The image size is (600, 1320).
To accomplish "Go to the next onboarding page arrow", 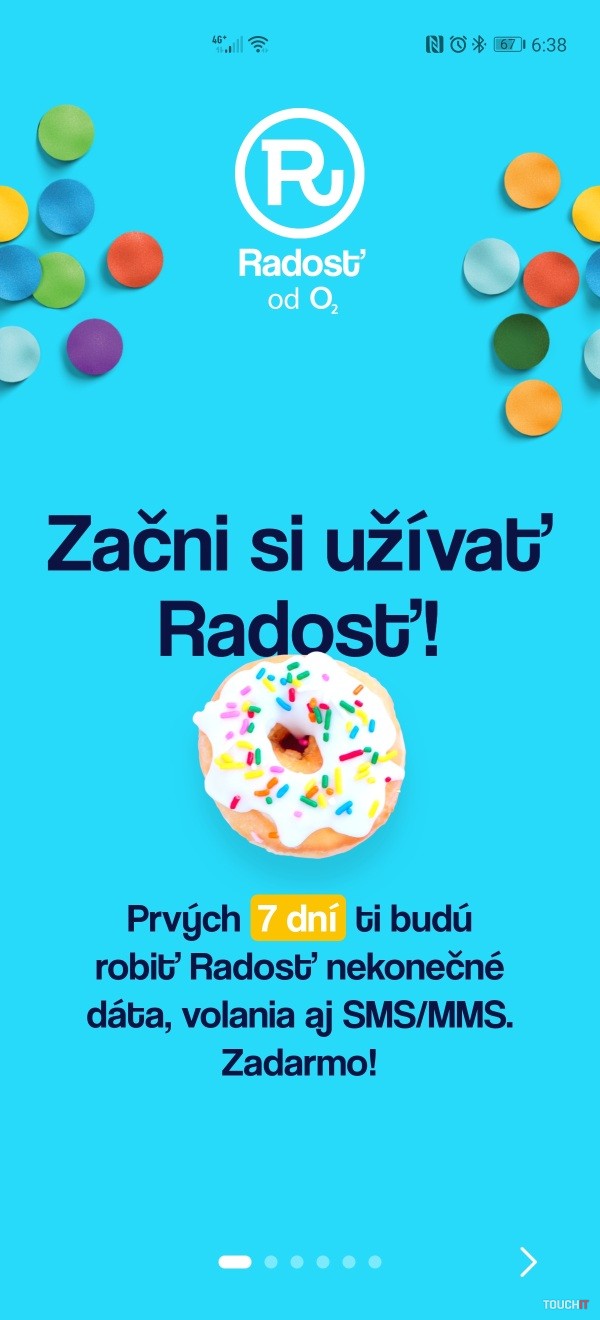I will [528, 1262].
